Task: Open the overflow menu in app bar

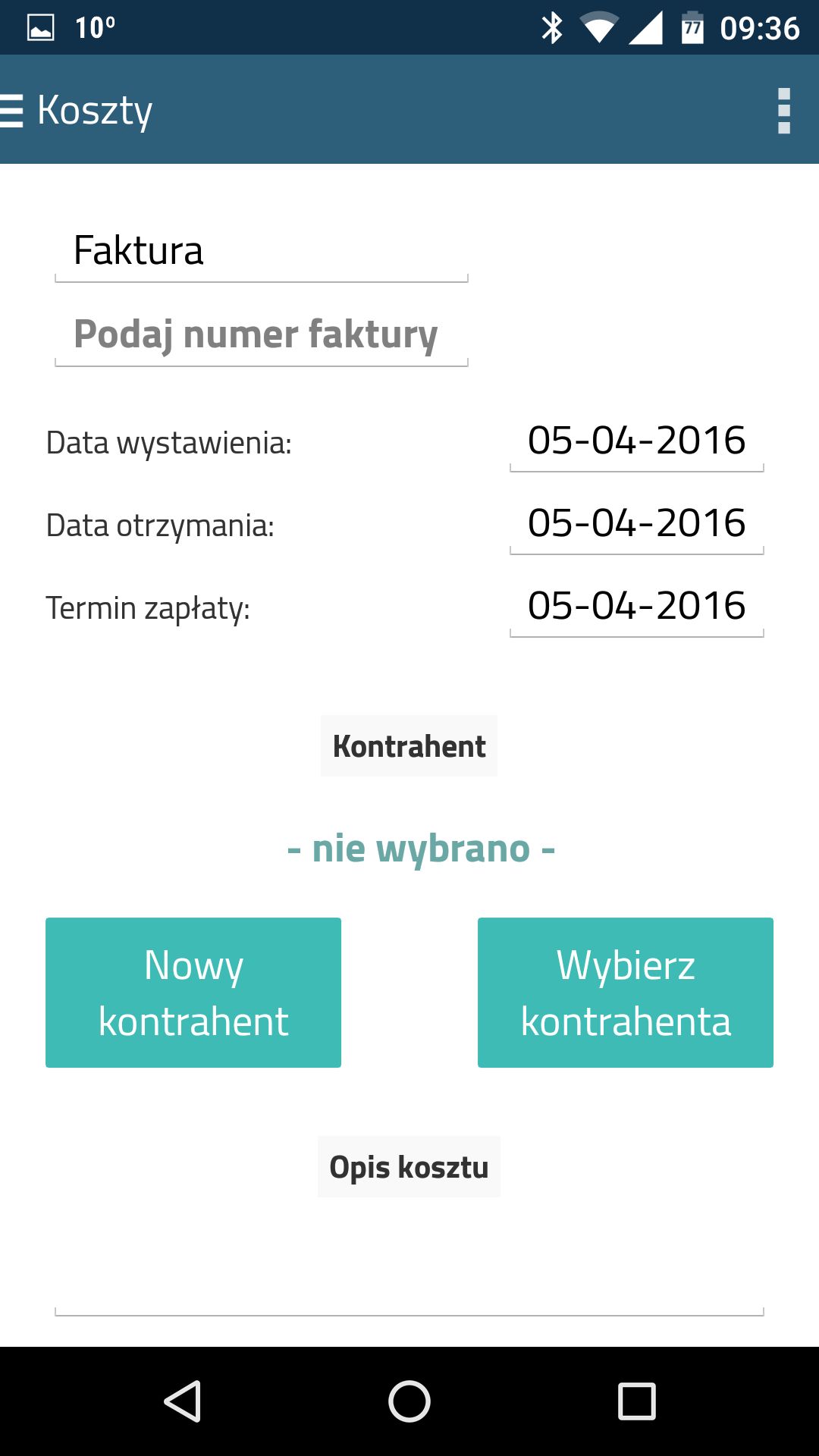Action: coord(784,111)
